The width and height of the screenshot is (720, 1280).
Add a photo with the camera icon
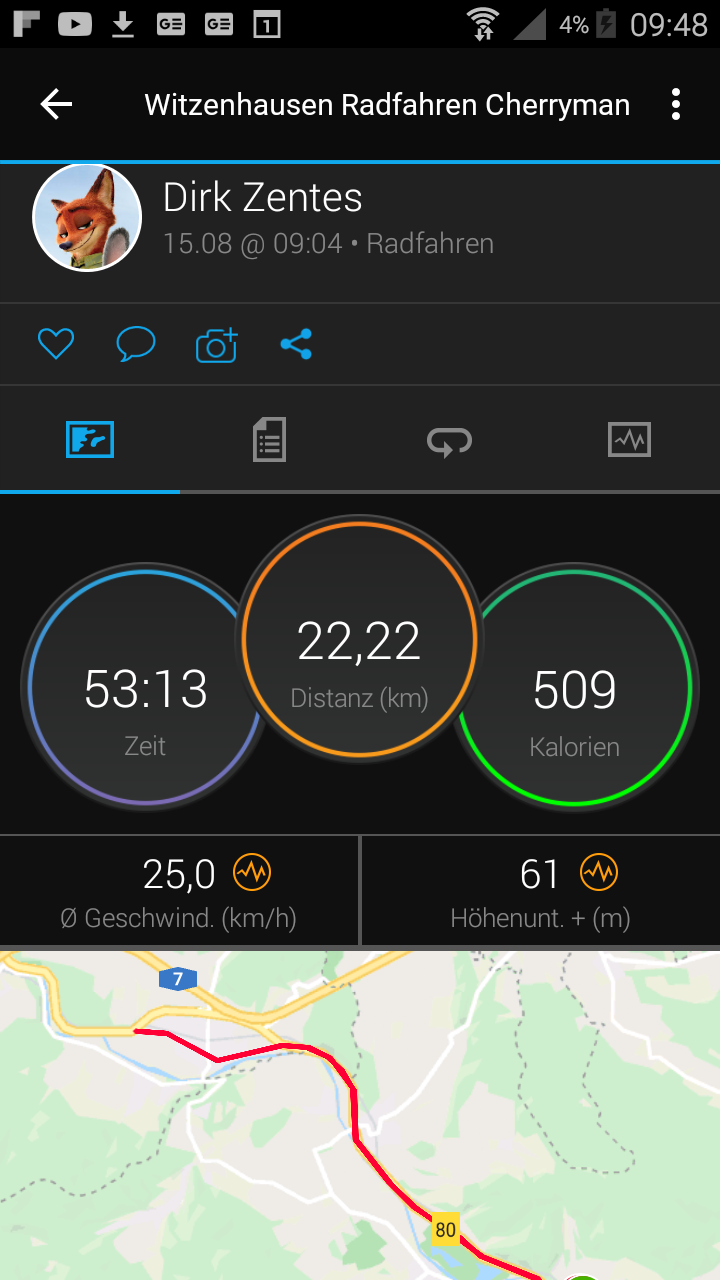click(216, 345)
